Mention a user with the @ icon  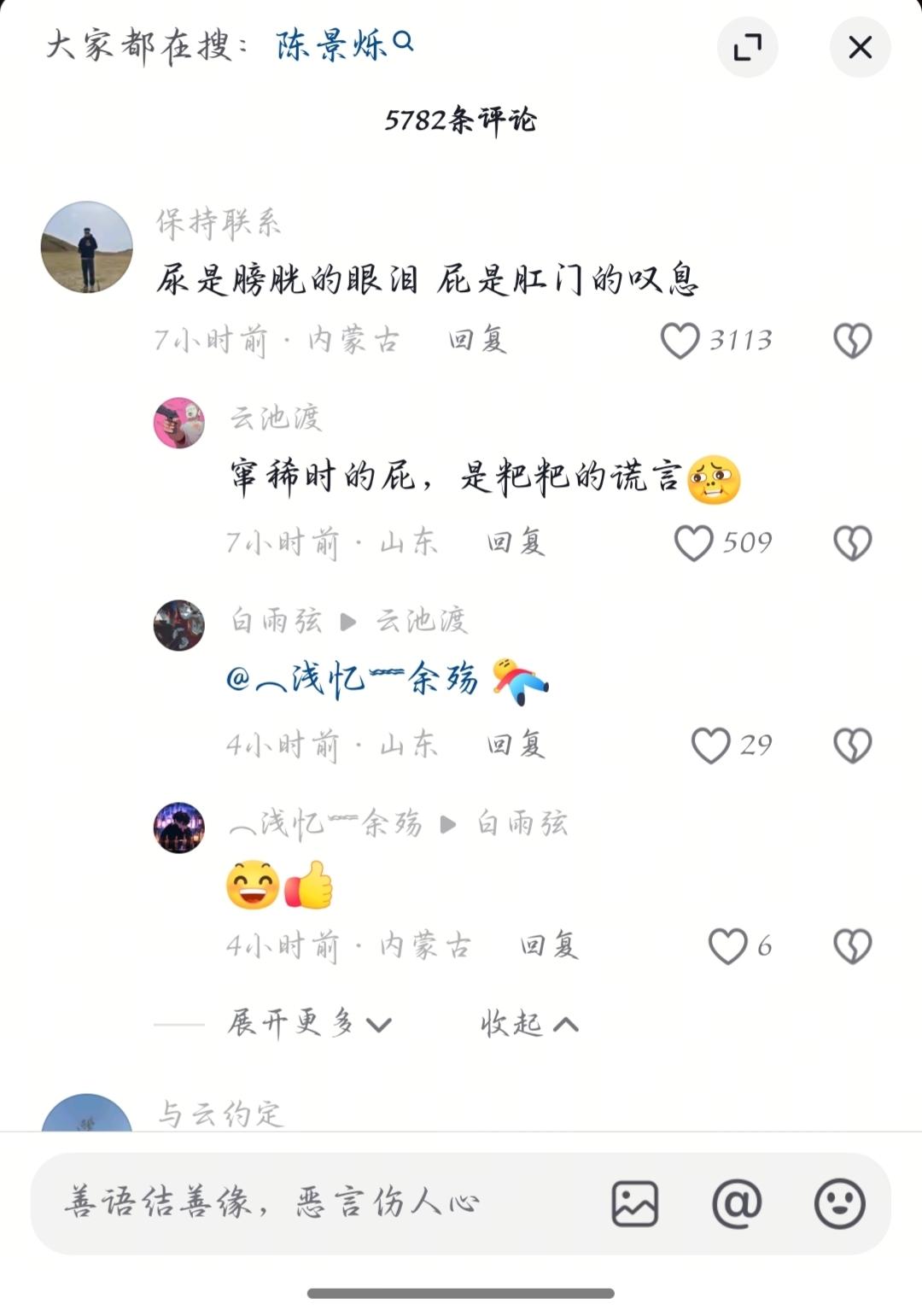click(737, 1203)
